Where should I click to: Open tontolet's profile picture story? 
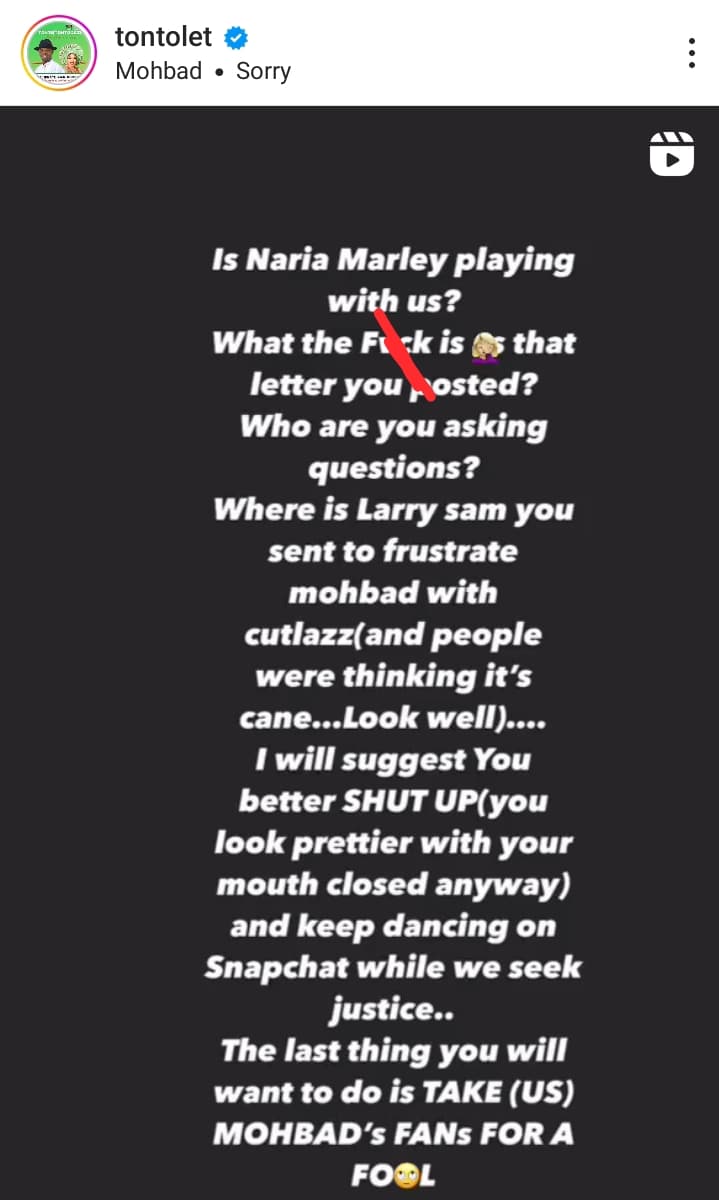point(59,53)
